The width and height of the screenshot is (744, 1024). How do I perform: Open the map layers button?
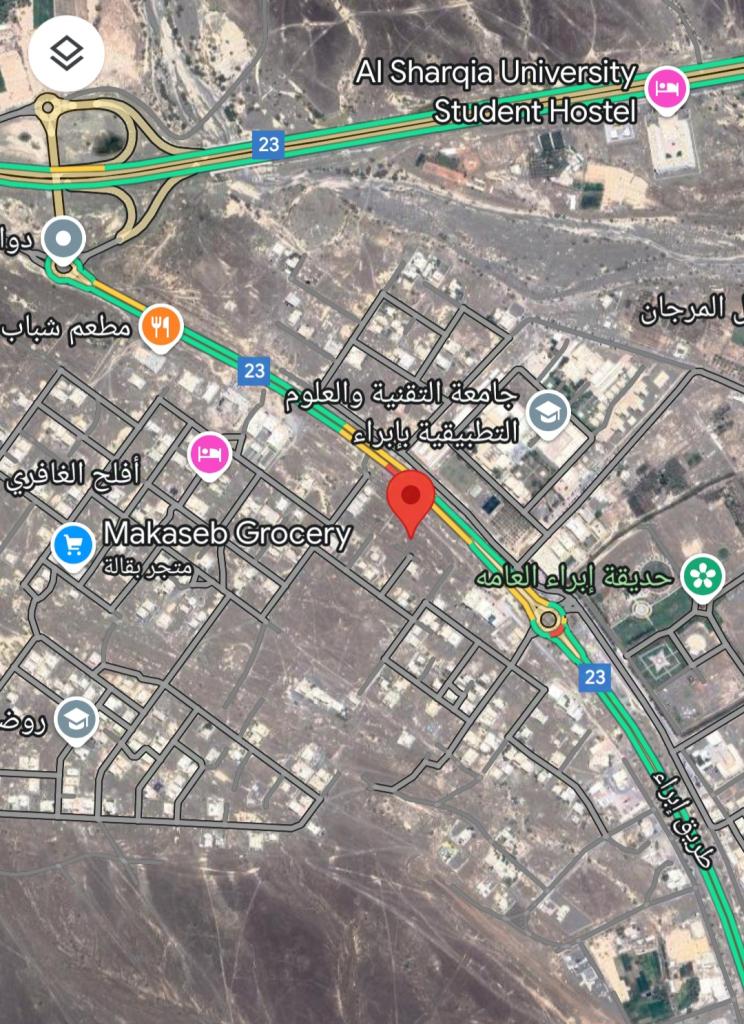click(66, 54)
